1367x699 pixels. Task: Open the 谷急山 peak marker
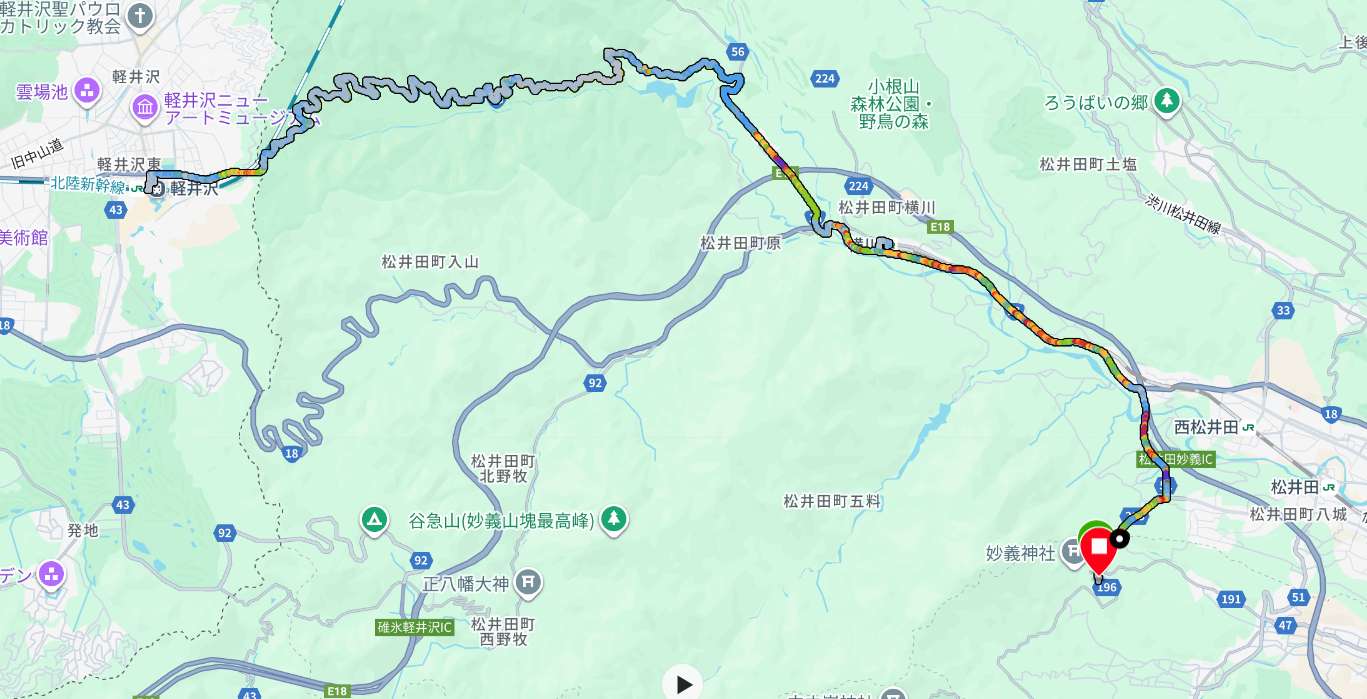(614, 519)
